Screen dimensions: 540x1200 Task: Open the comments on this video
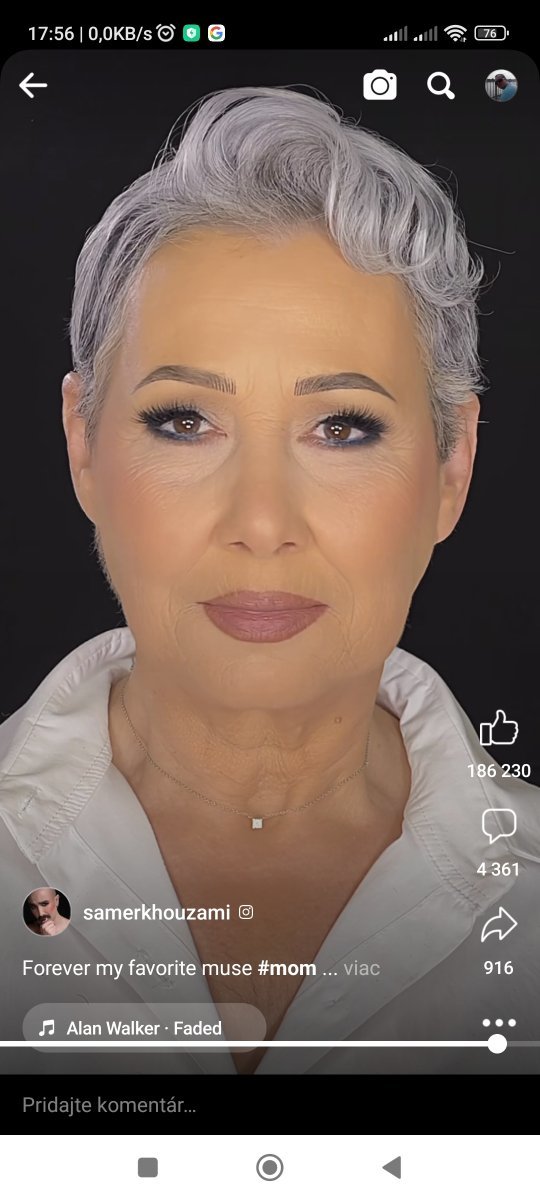(498, 826)
